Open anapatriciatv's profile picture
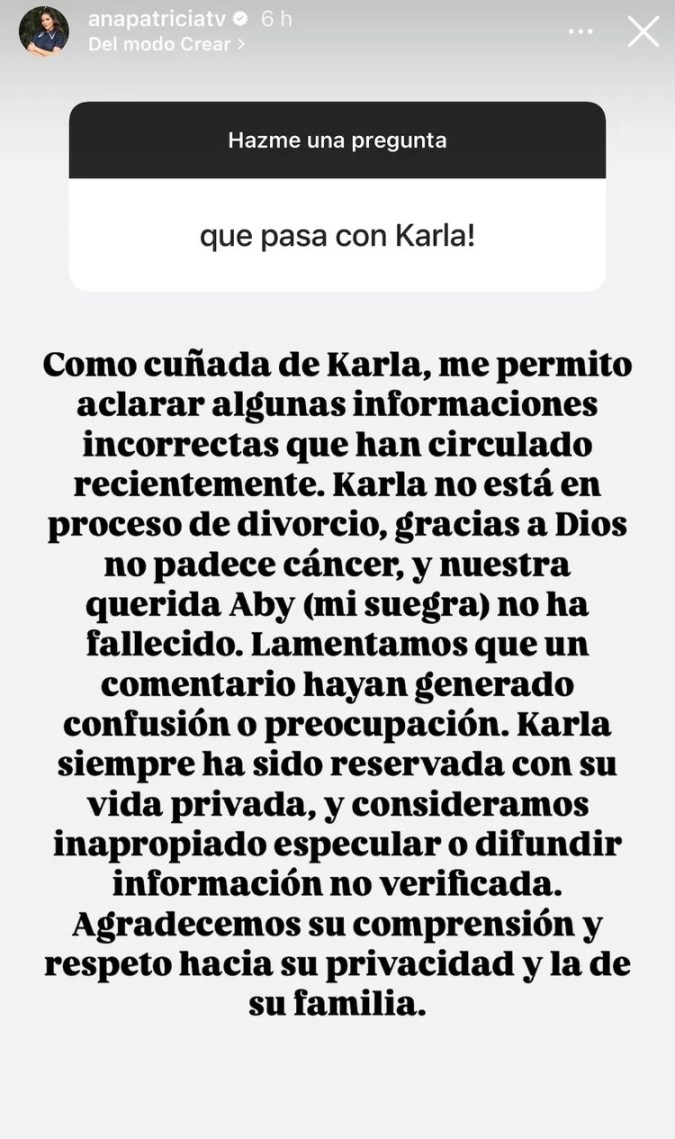The image size is (675, 1139). 44,31
